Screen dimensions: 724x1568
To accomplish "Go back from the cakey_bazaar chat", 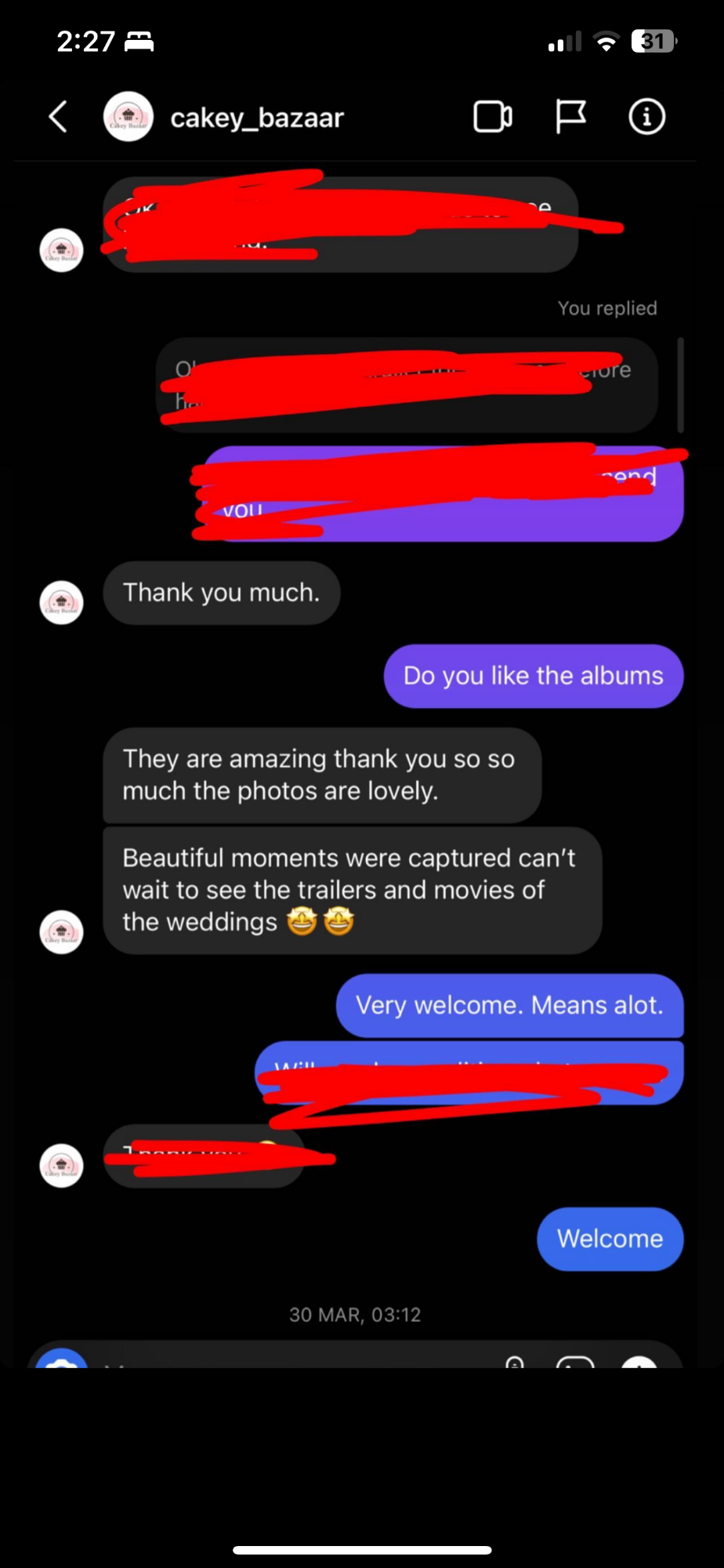I will pyautogui.click(x=58, y=117).
